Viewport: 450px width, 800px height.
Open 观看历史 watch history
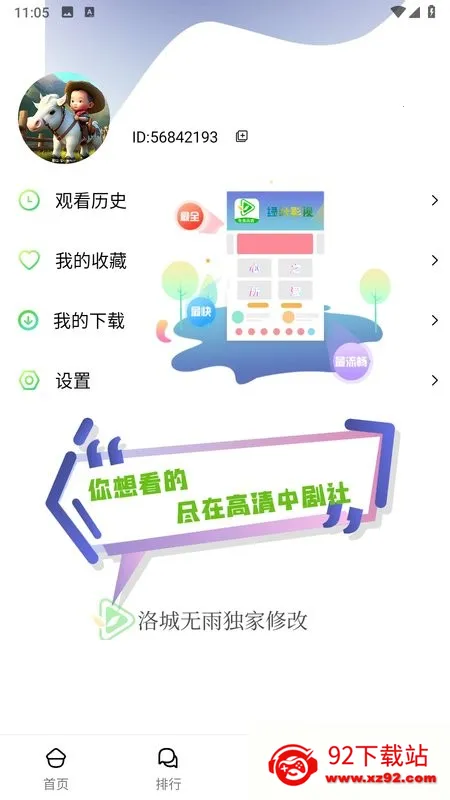(x=225, y=201)
